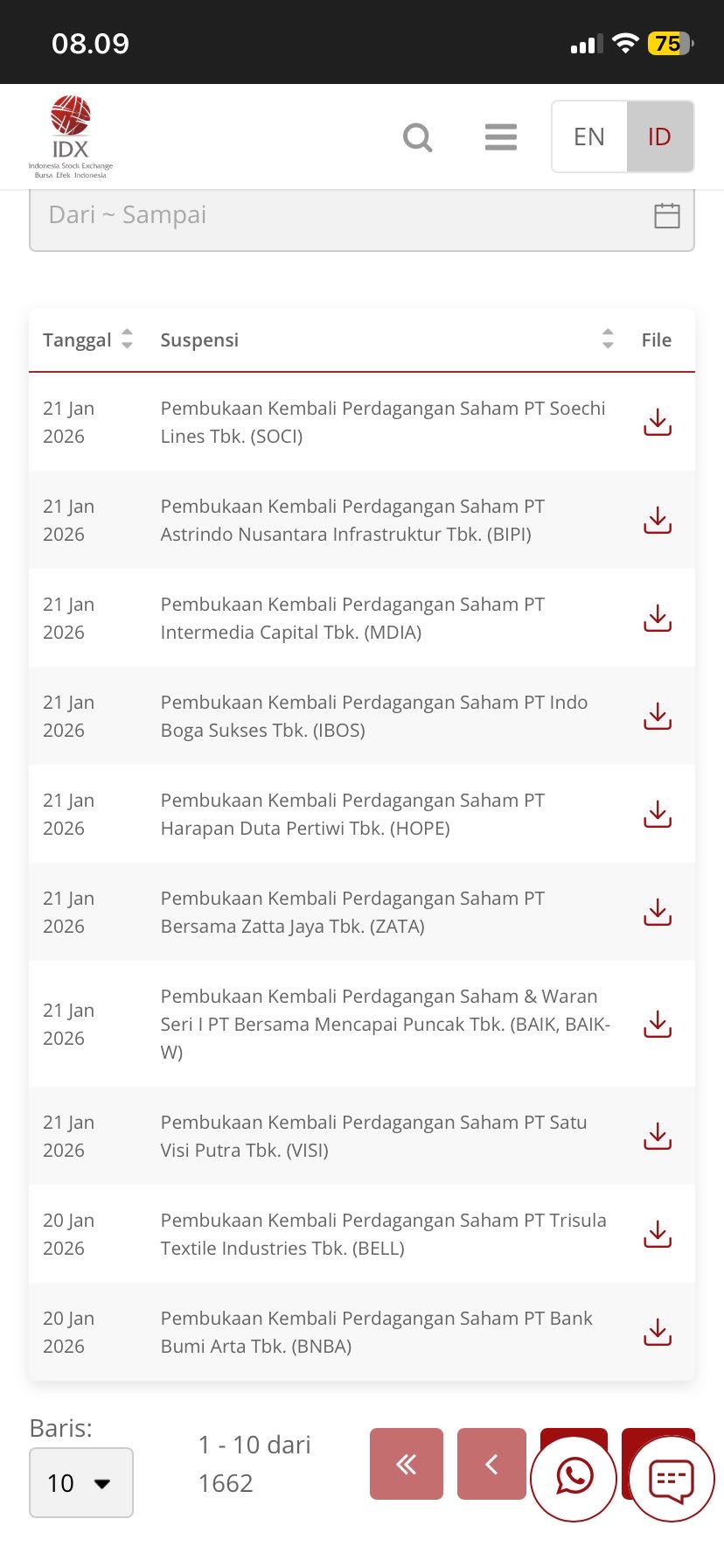Open the Dari ~ Sampai date picker
The image size is (724, 1568).
(x=362, y=215)
